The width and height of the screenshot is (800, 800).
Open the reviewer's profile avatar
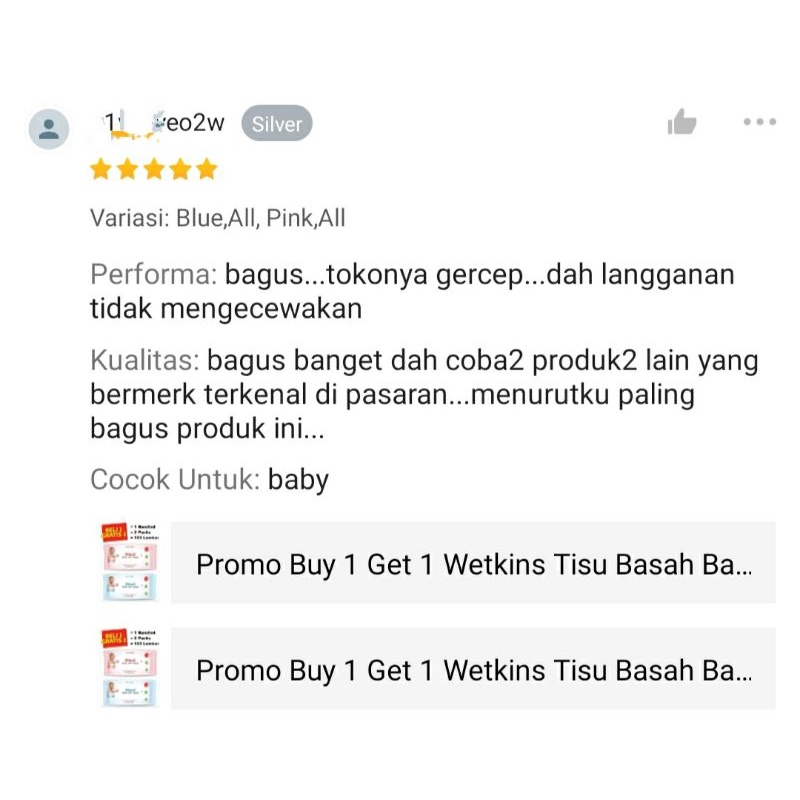tap(48, 128)
